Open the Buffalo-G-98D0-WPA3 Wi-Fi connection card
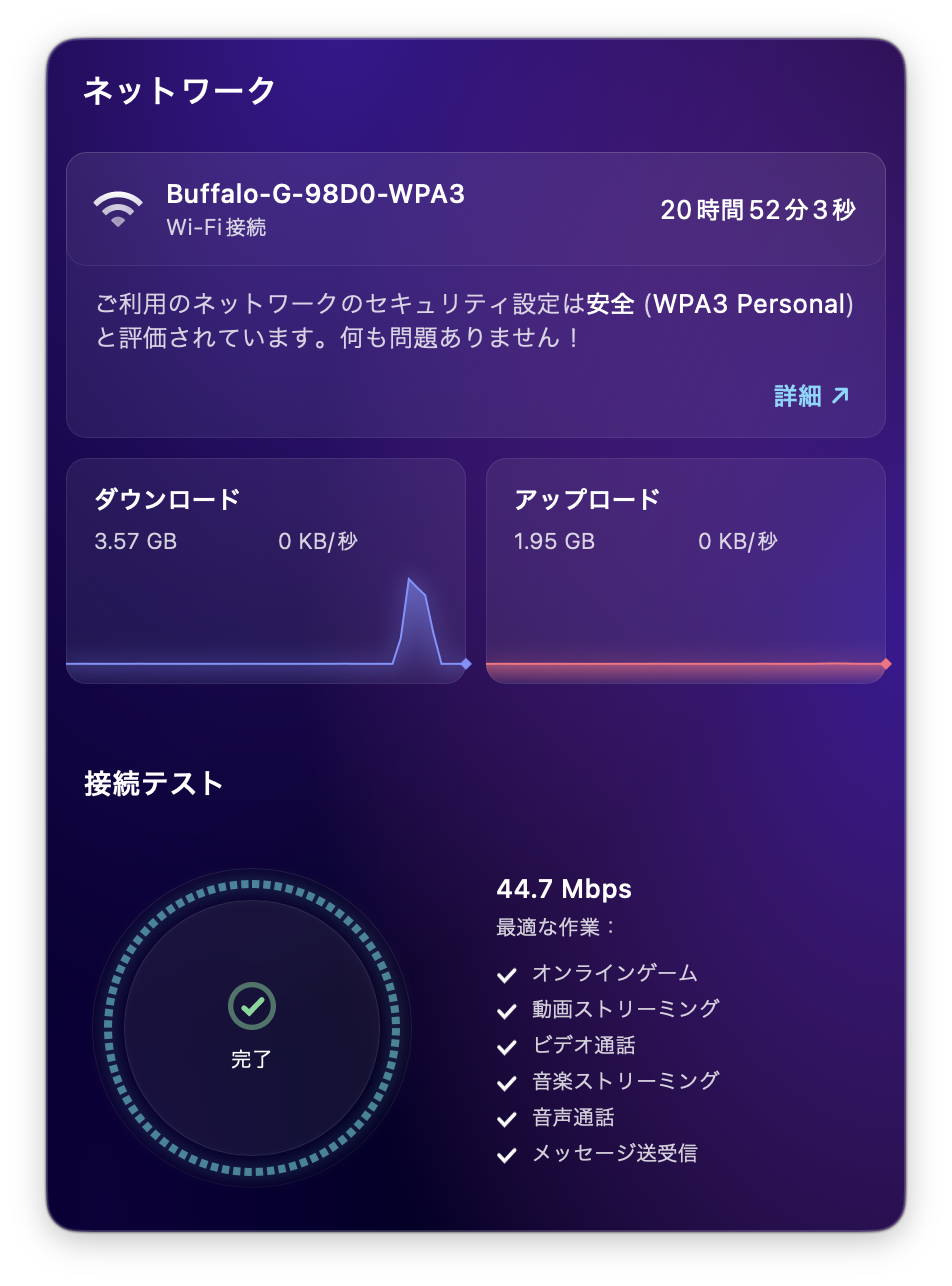This screenshot has width=952, height=1286. (x=475, y=209)
